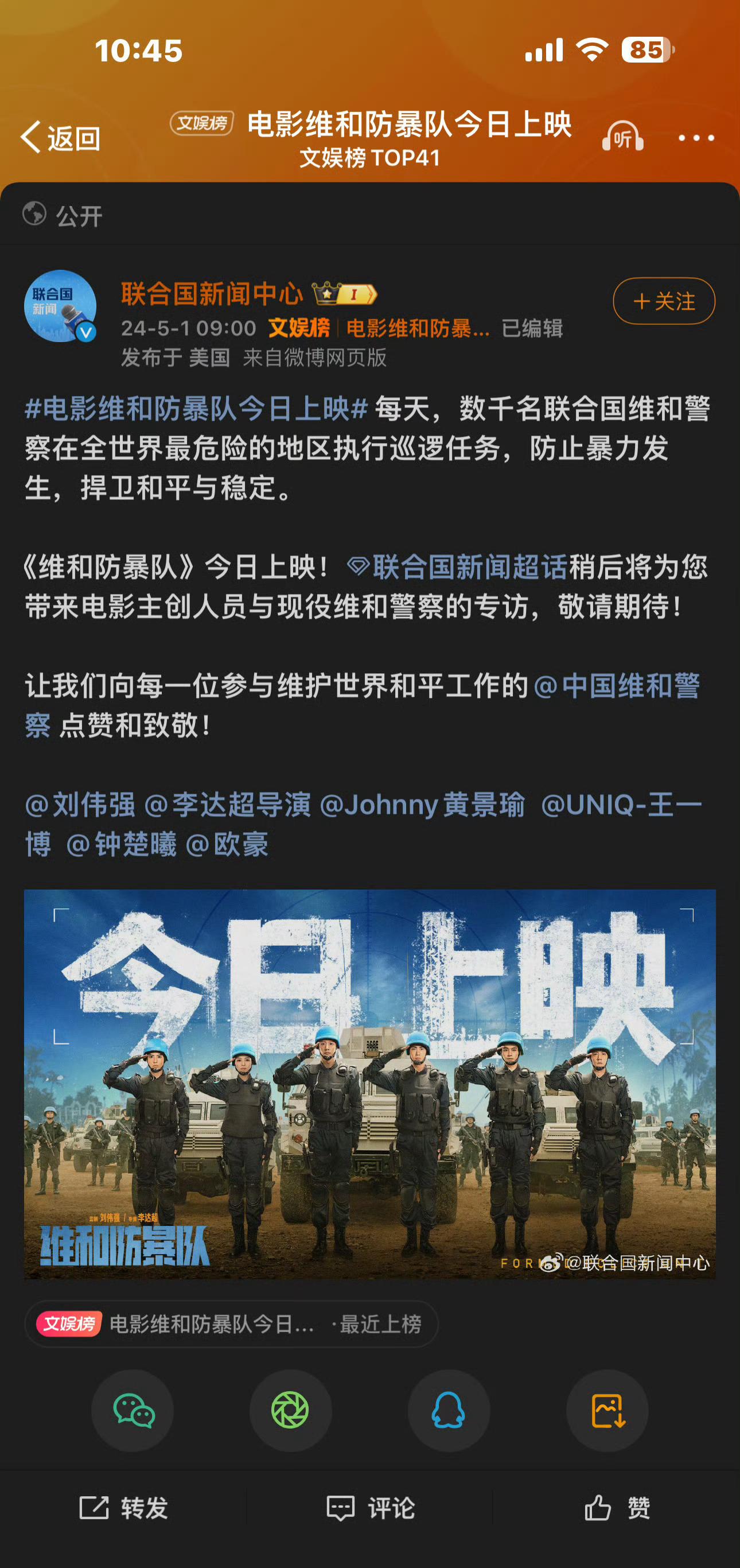
Task: Go back with the 返回 button
Action: tap(61, 138)
